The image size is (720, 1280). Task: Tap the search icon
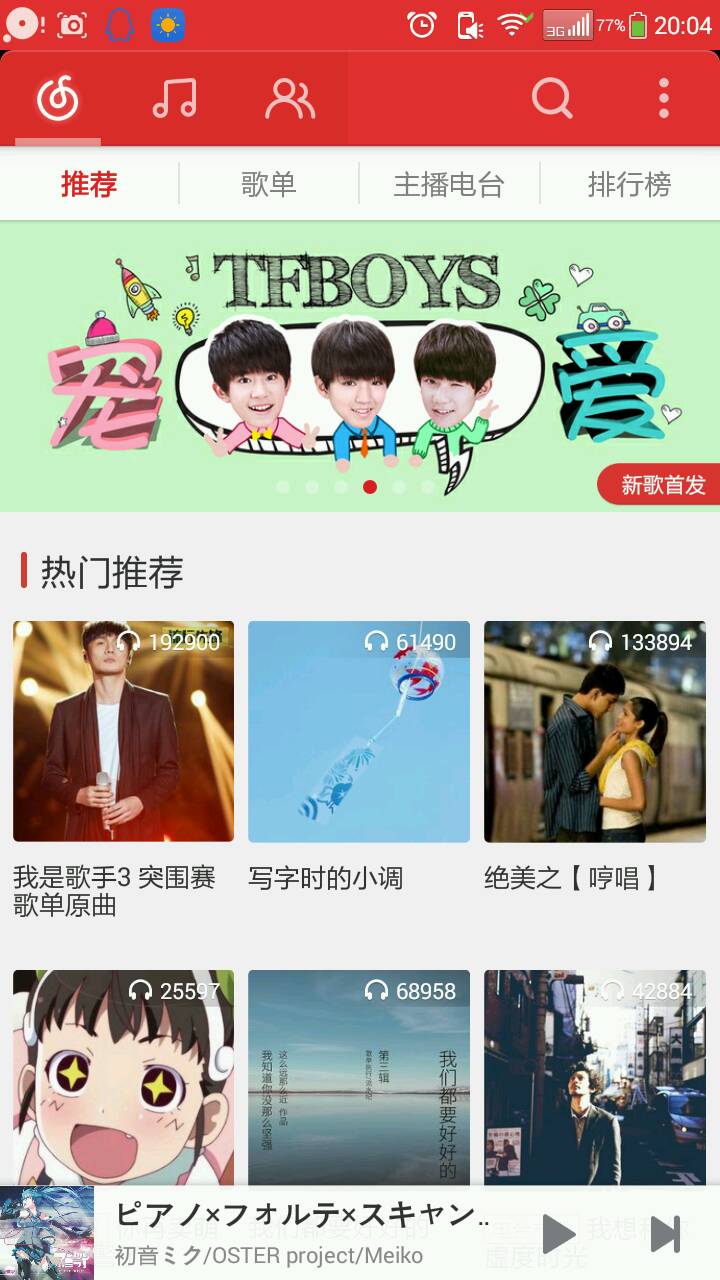(x=552, y=99)
